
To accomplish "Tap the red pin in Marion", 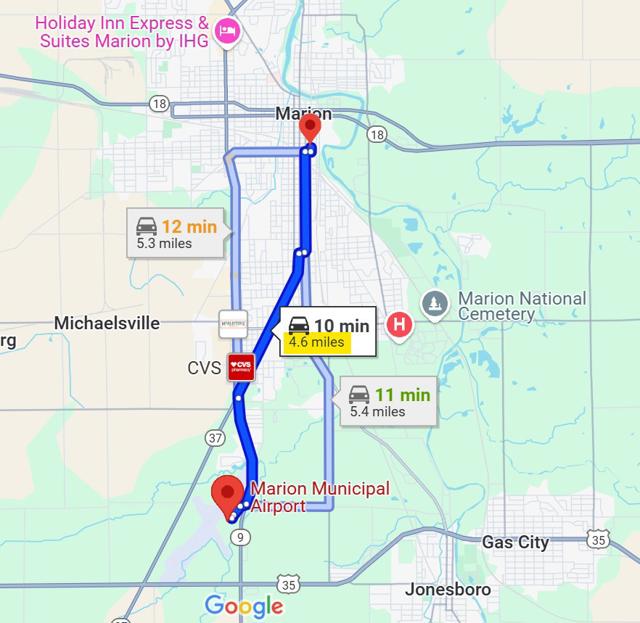I will [x=310, y=128].
